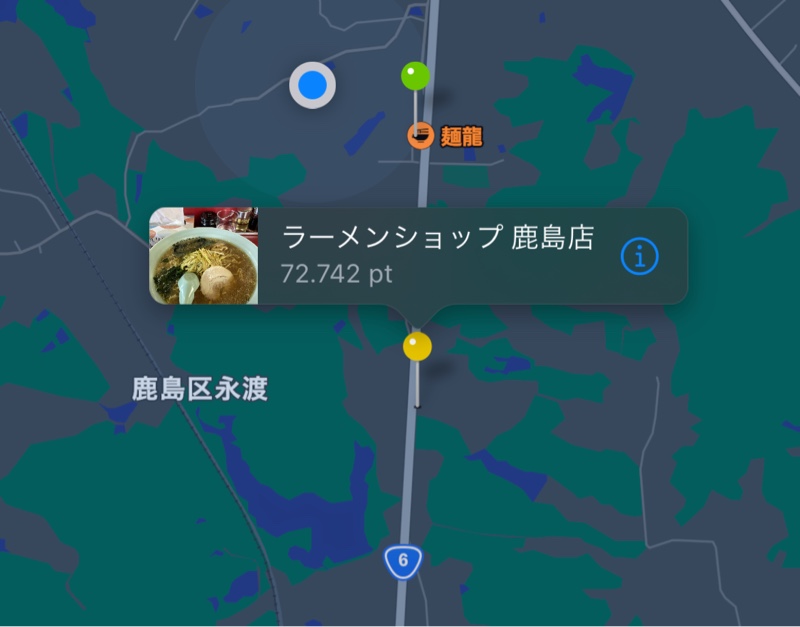Image resolution: width=800 pixels, height=627 pixels.
Task: Select the yellow map pin
Action: [417, 347]
